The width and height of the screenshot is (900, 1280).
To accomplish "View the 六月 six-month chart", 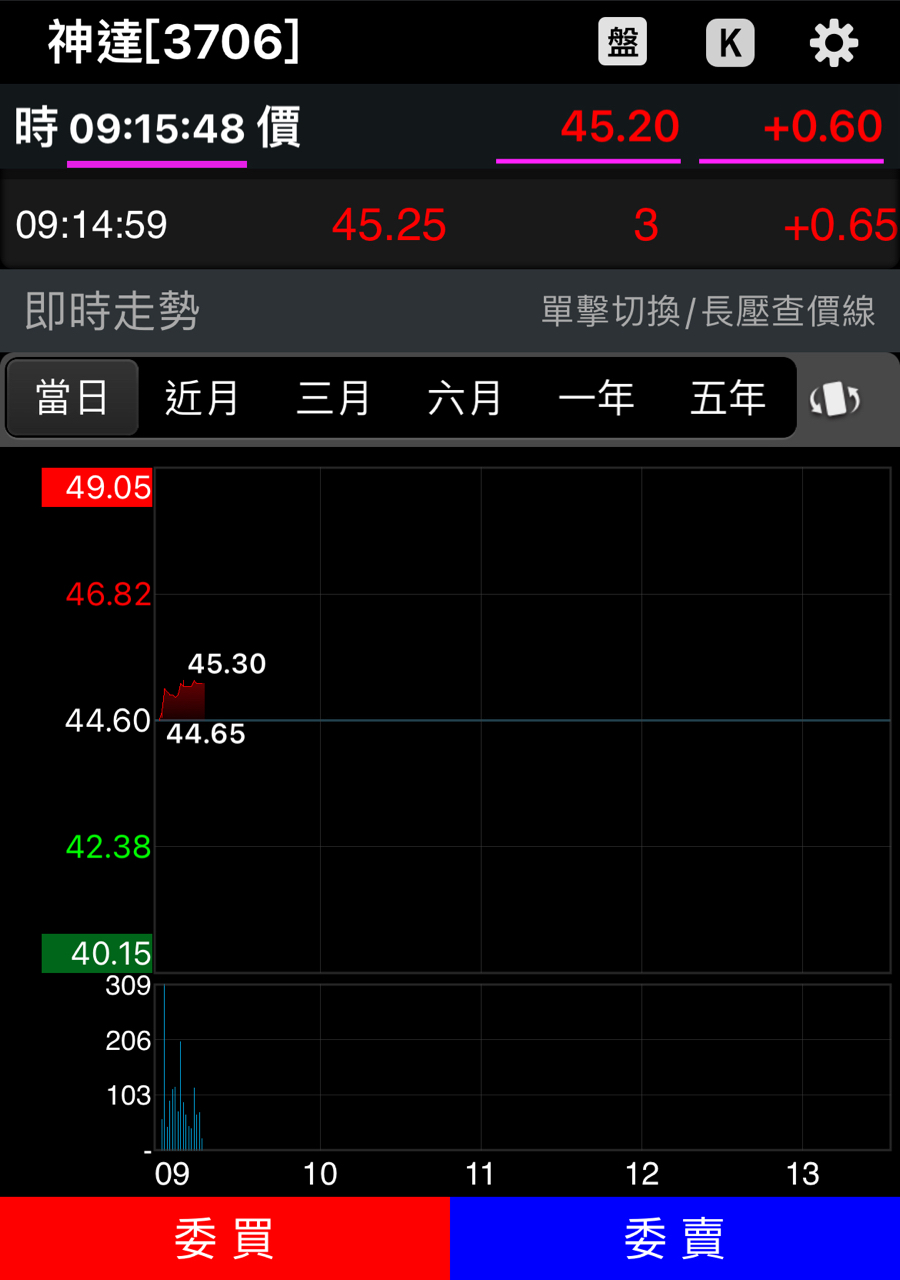I will [465, 398].
